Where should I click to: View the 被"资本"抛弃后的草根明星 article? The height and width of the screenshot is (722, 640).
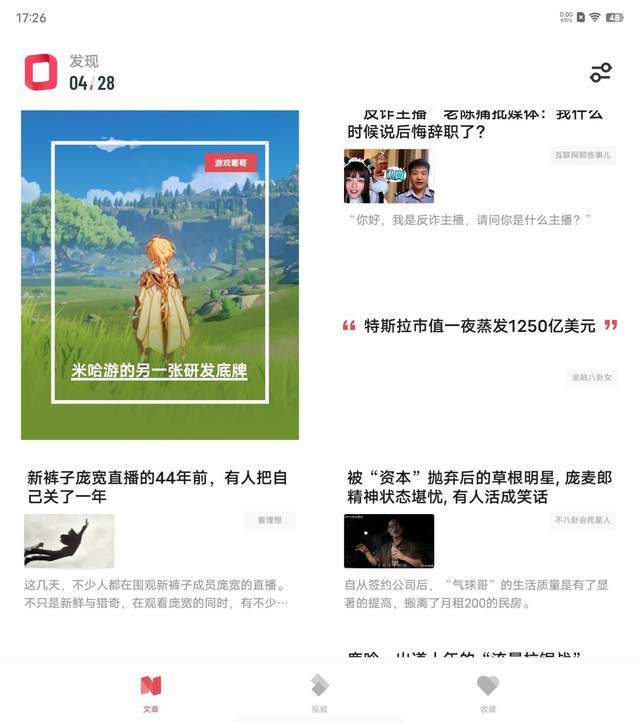click(479, 486)
